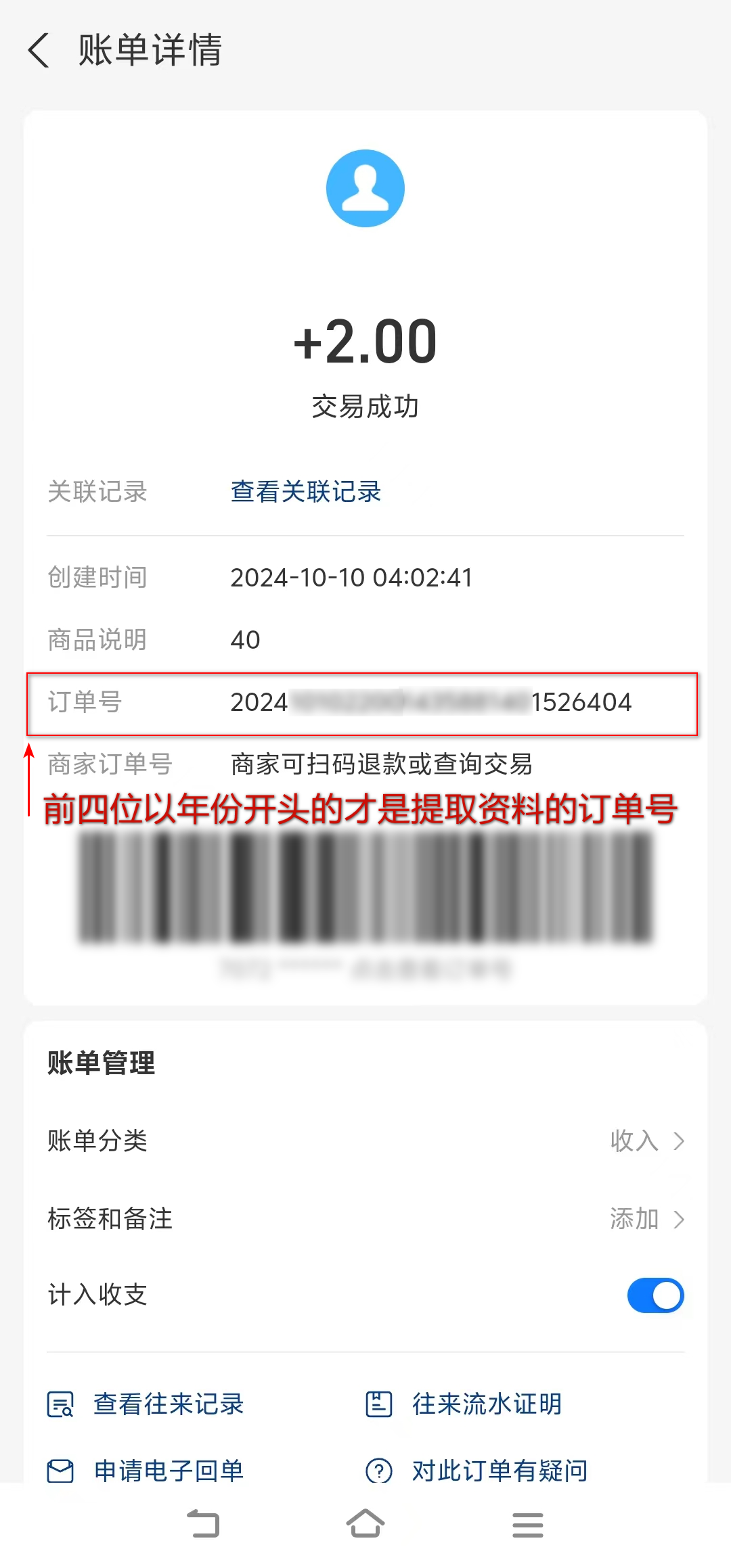Tap the system home button
Image resolution: width=731 pixels, height=1568 pixels.
tap(365, 1525)
